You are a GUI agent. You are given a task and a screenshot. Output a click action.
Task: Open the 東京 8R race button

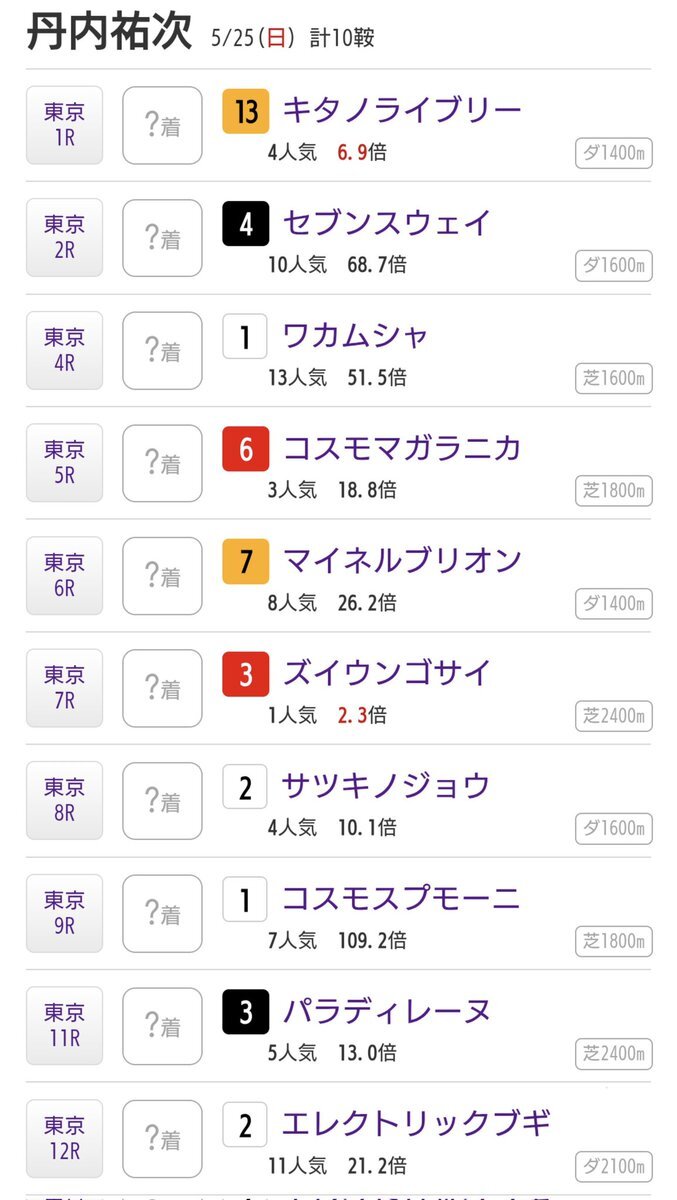(65, 800)
